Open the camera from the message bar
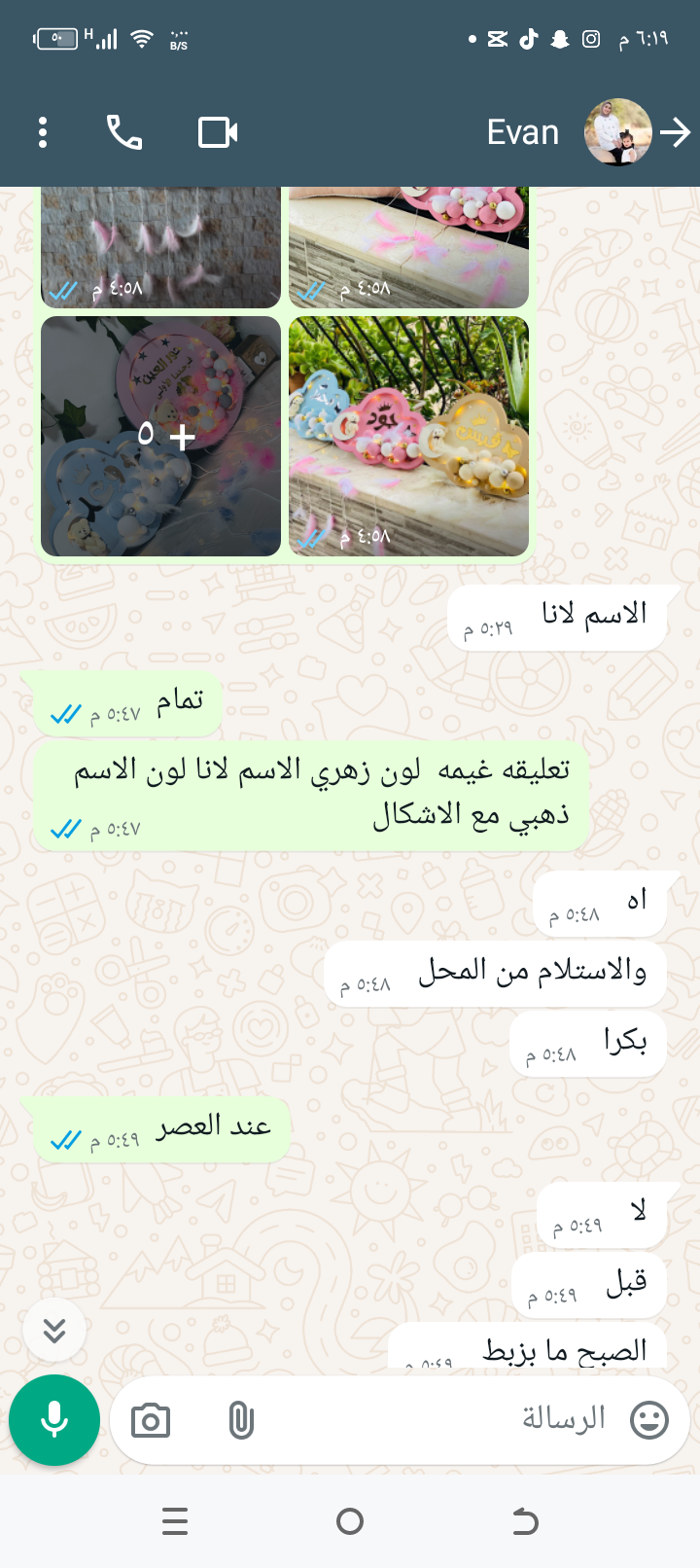The image size is (700, 1568). tap(151, 1421)
